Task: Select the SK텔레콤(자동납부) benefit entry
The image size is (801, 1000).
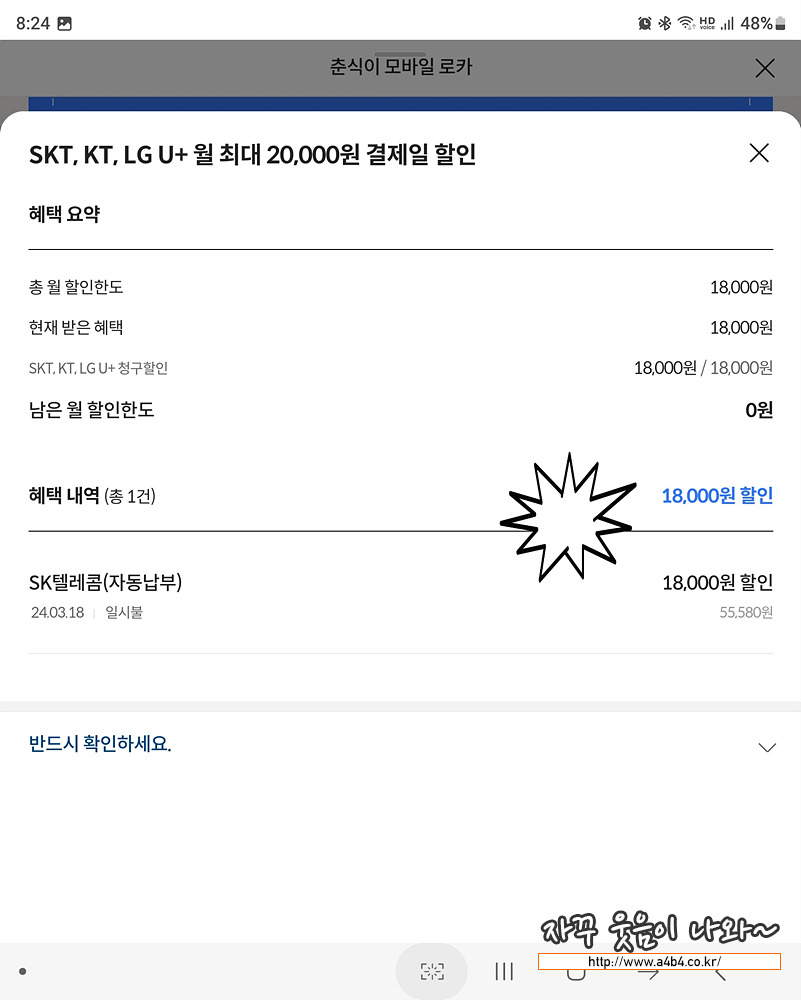Action: 107,582
